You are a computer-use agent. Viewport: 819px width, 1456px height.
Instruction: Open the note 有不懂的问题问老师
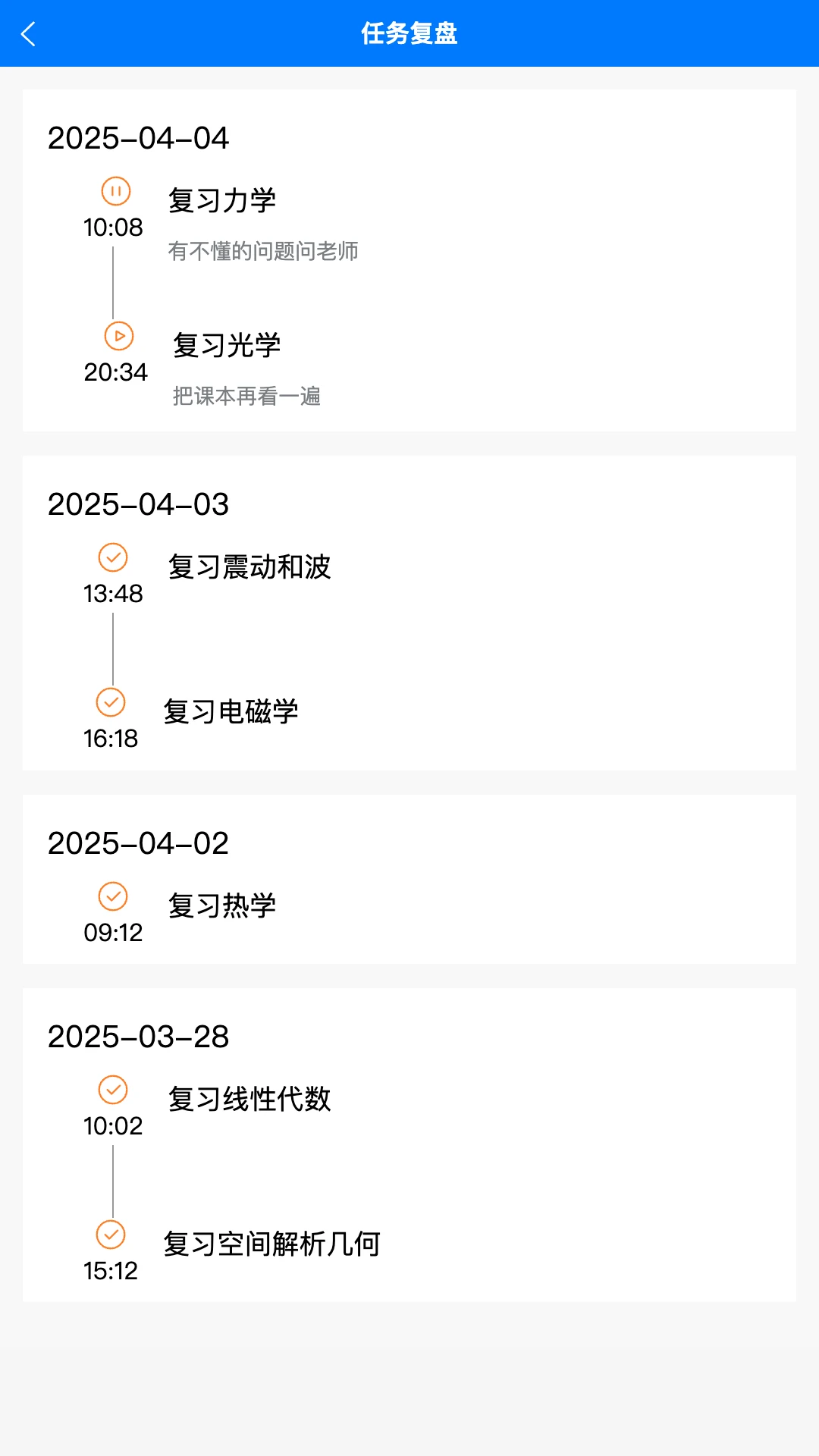[265, 253]
